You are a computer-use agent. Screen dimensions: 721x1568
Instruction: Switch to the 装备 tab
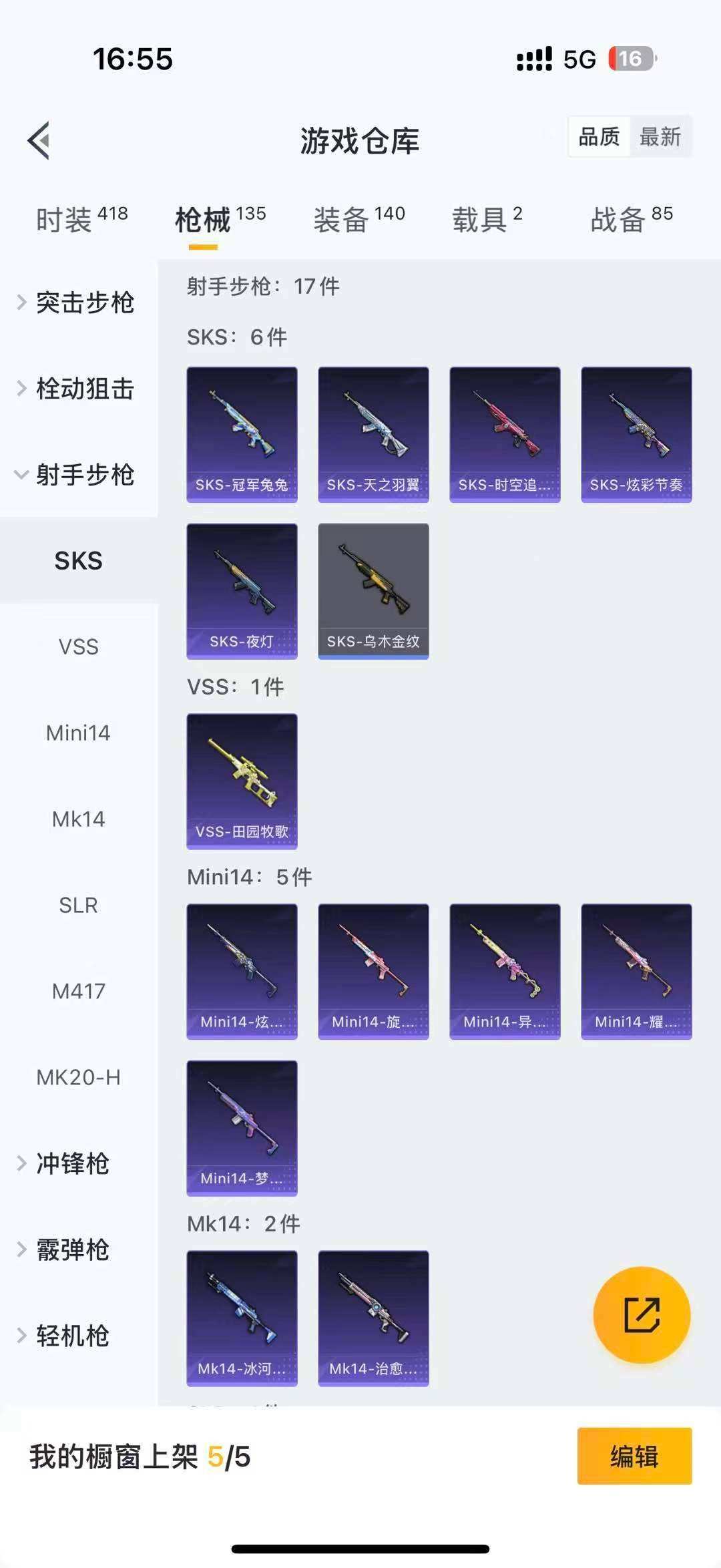coord(358,219)
